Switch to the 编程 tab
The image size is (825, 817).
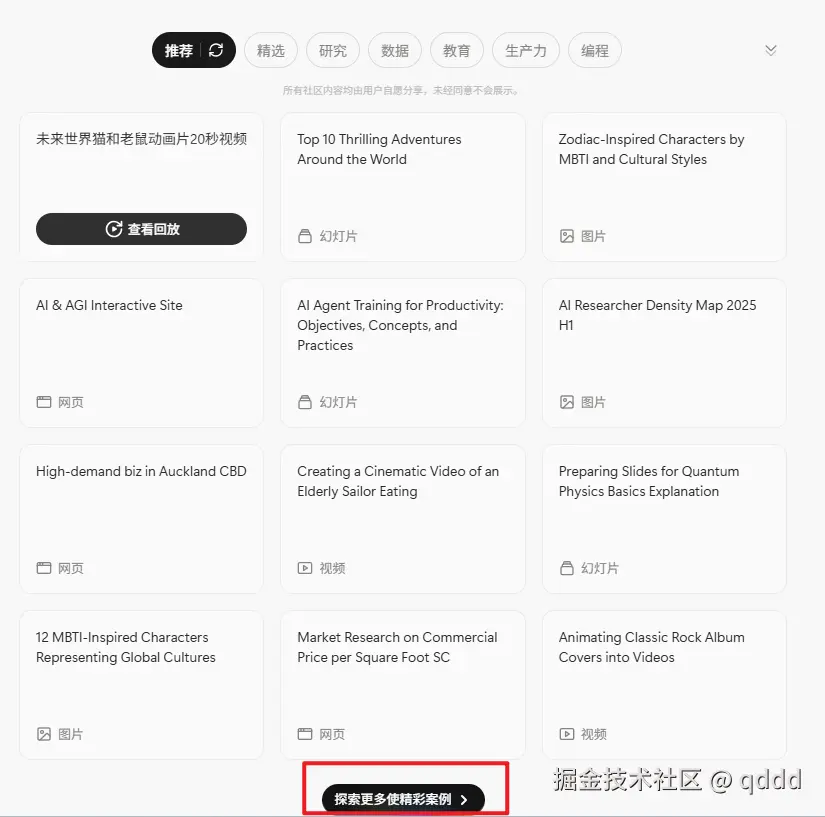pos(595,50)
